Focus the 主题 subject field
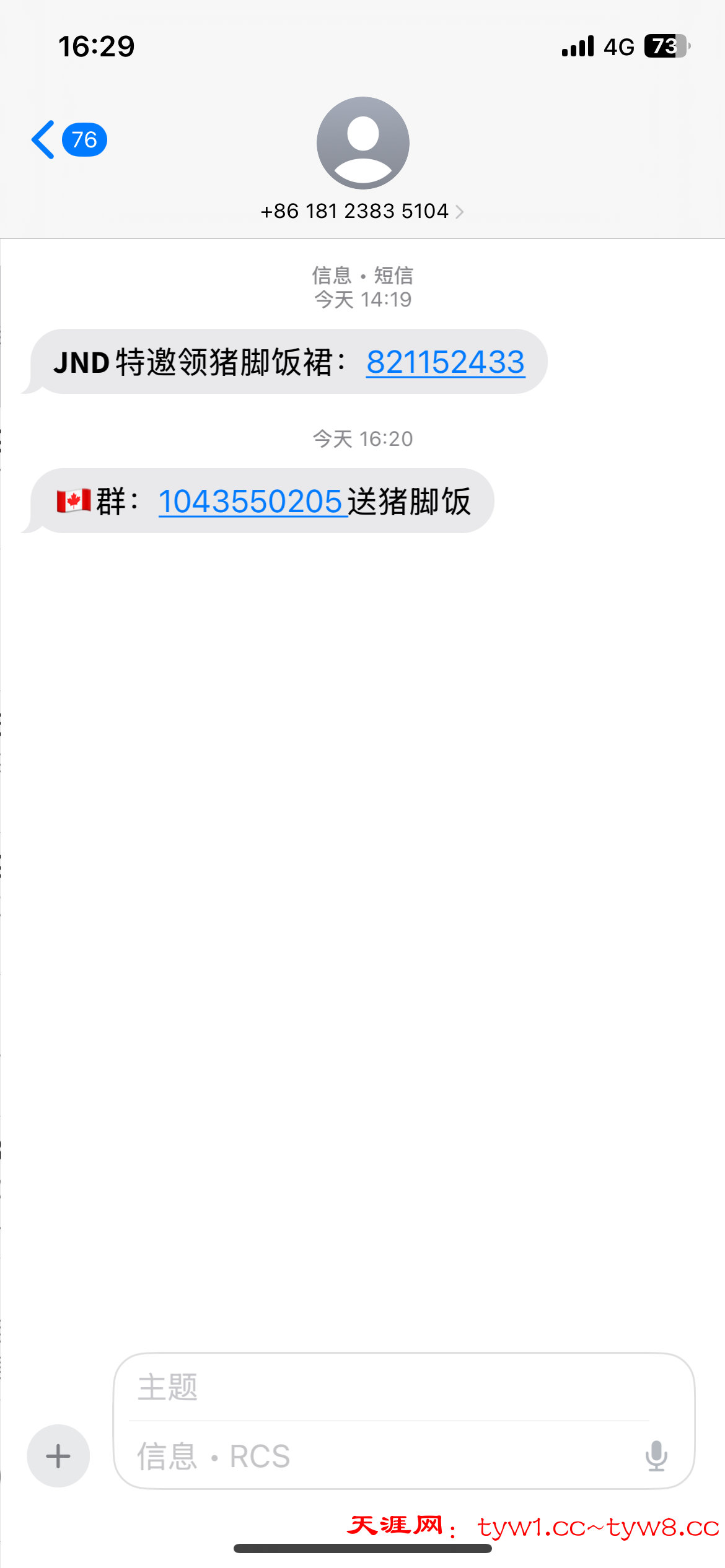This screenshot has height=1568, width=725. click(390, 1387)
